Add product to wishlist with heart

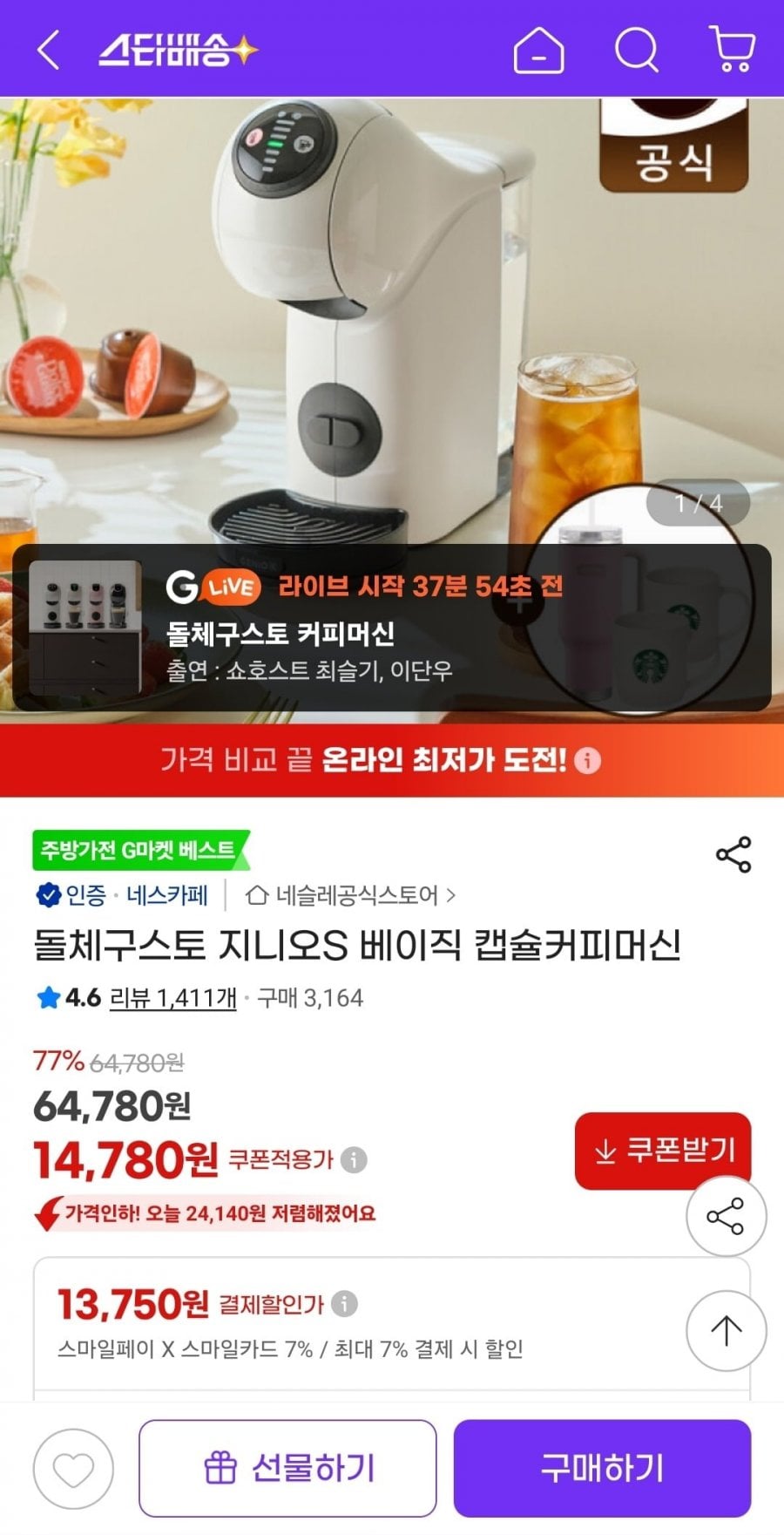pos(74,1469)
